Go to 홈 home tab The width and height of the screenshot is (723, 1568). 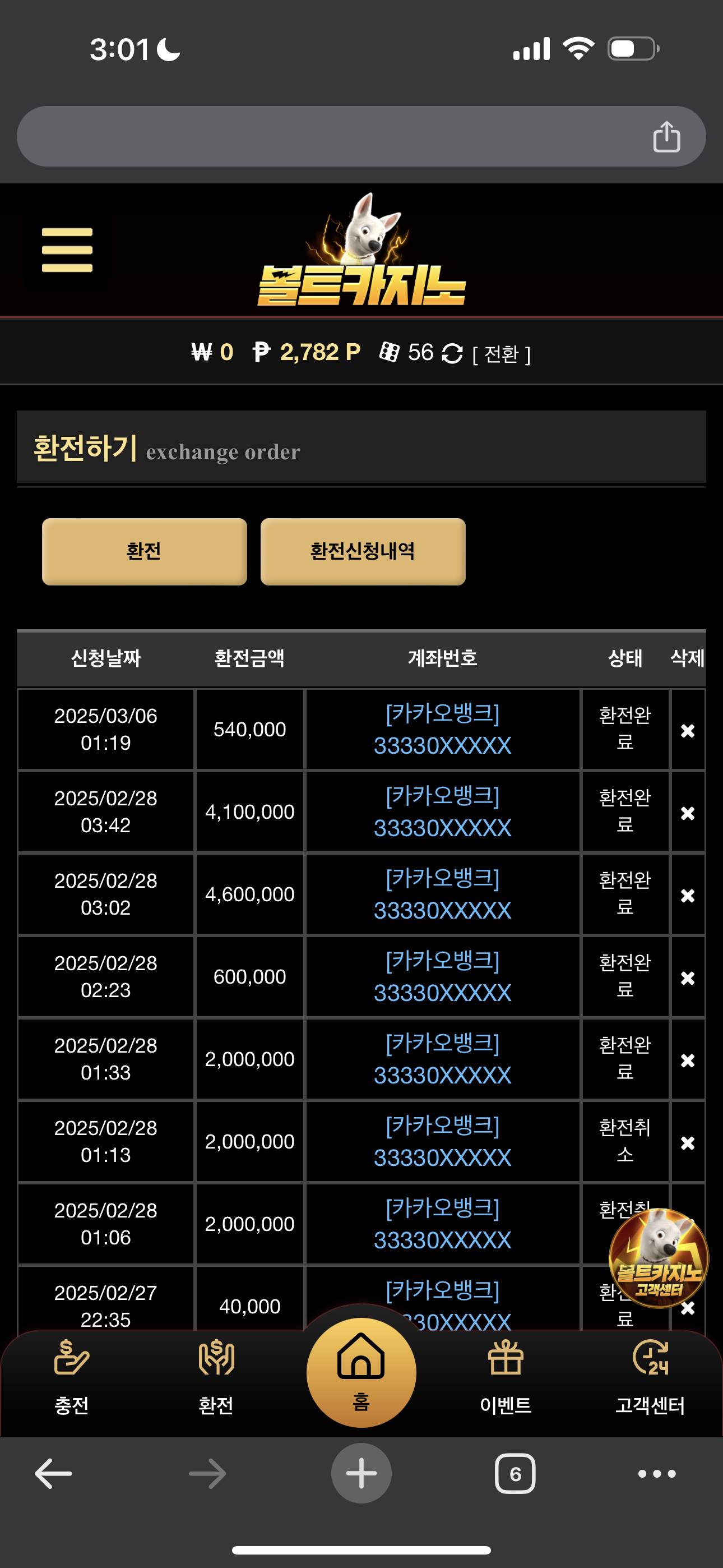pyautogui.click(x=361, y=1372)
